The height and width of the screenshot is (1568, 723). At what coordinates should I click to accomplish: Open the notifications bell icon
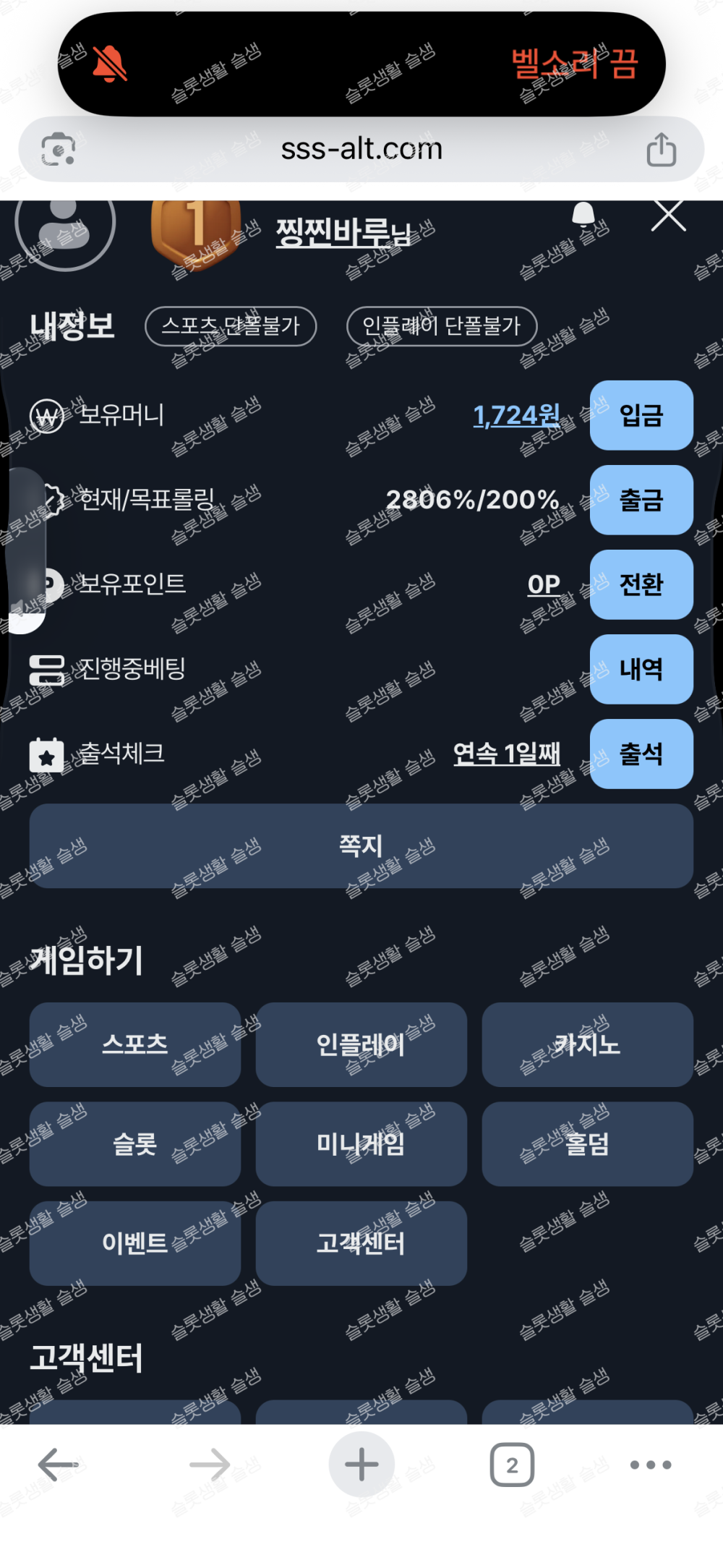point(583,216)
